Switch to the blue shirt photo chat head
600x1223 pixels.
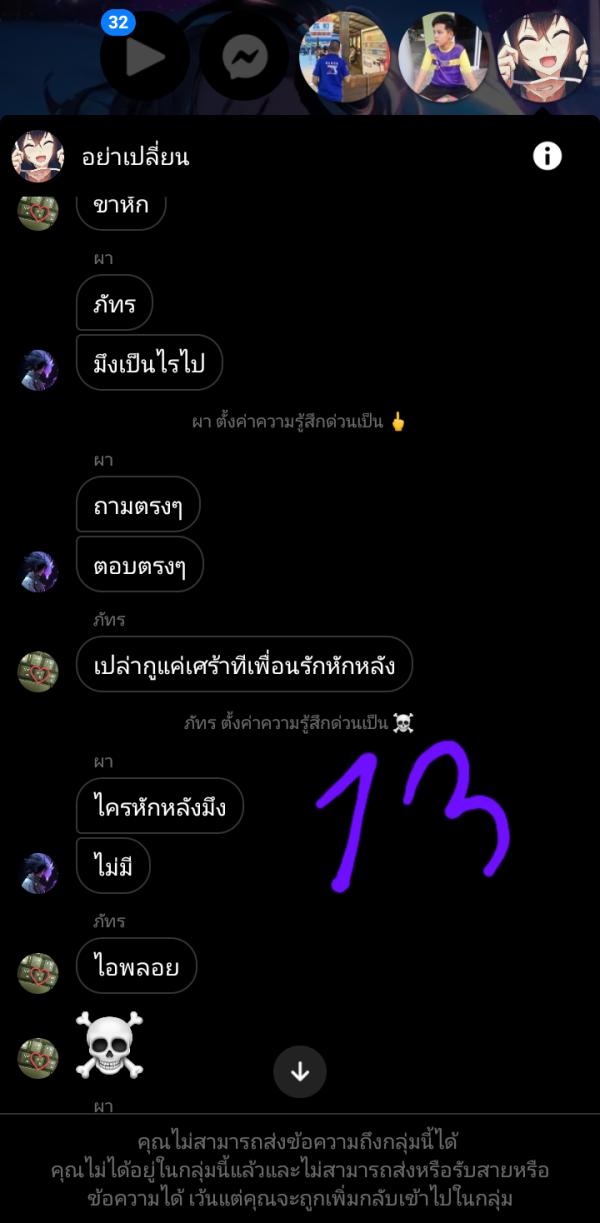point(345,57)
